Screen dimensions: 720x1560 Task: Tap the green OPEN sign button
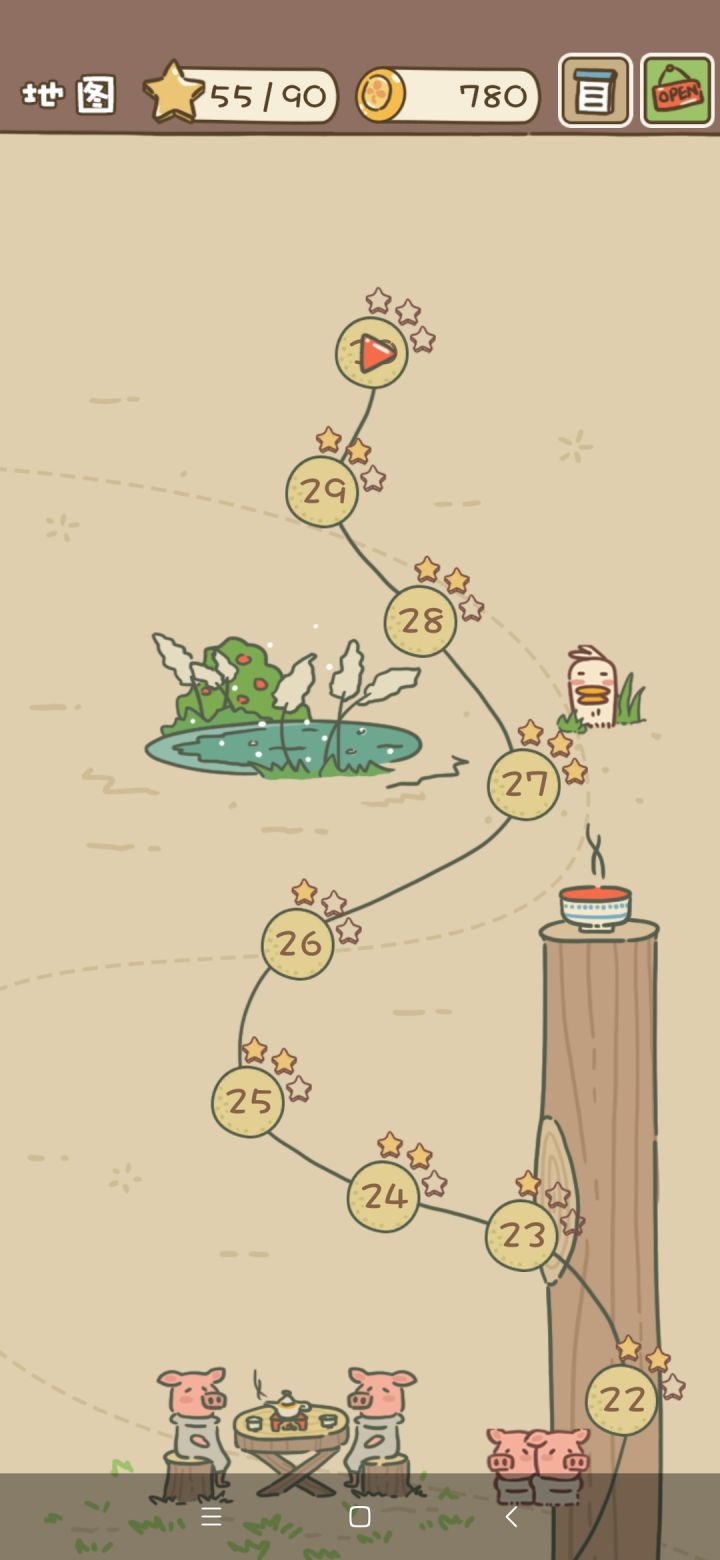(677, 92)
